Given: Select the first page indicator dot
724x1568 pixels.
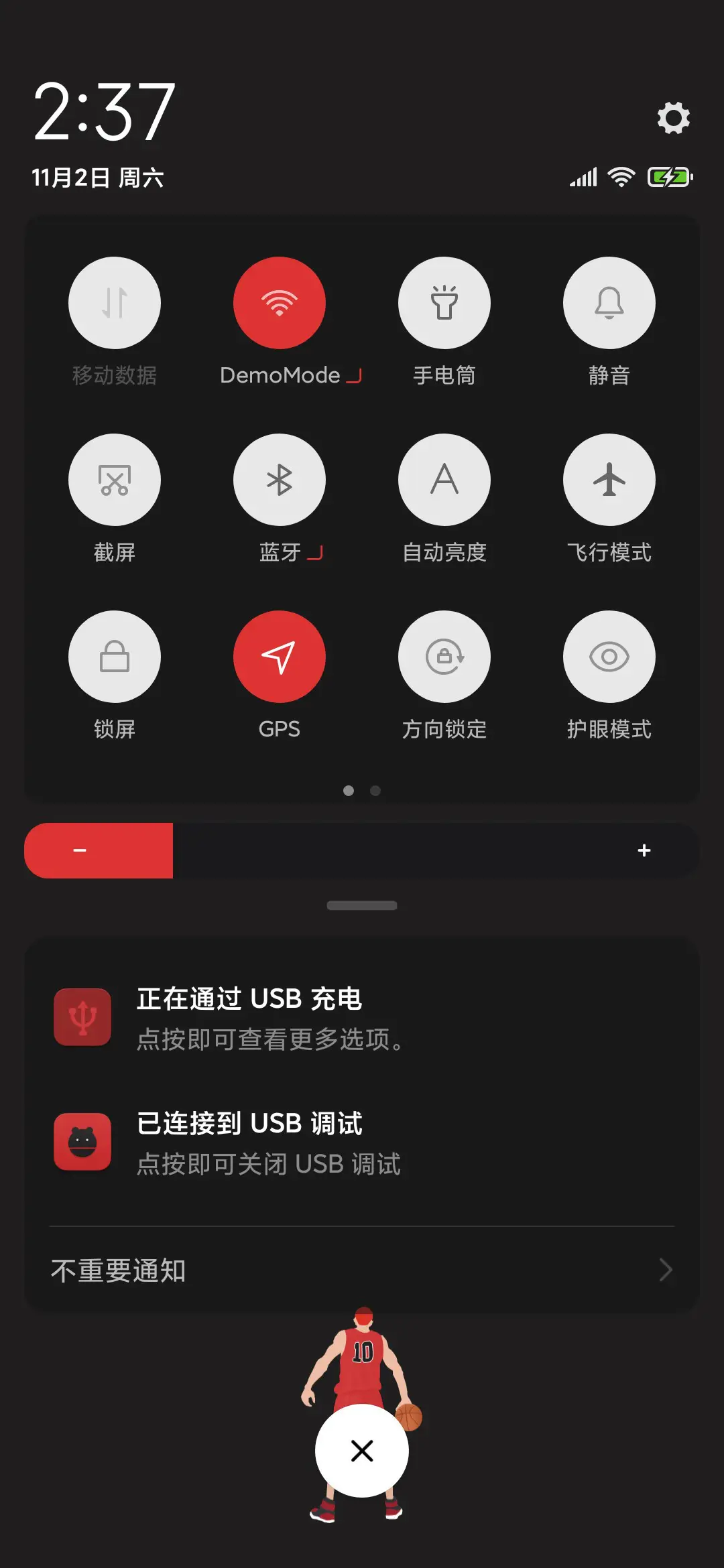Looking at the screenshot, I should 349,791.
